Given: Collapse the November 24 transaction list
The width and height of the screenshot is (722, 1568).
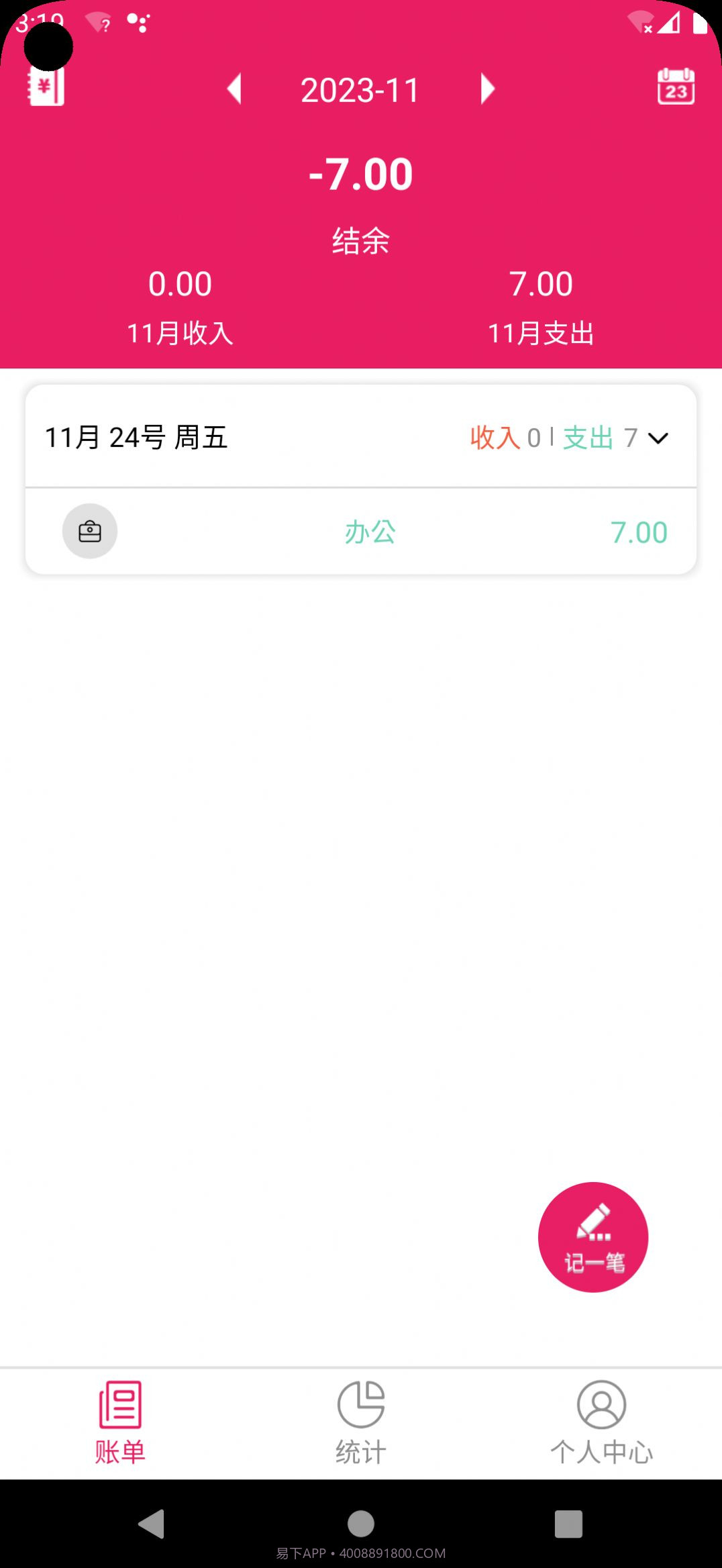Looking at the screenshot, I should point(659,437).
